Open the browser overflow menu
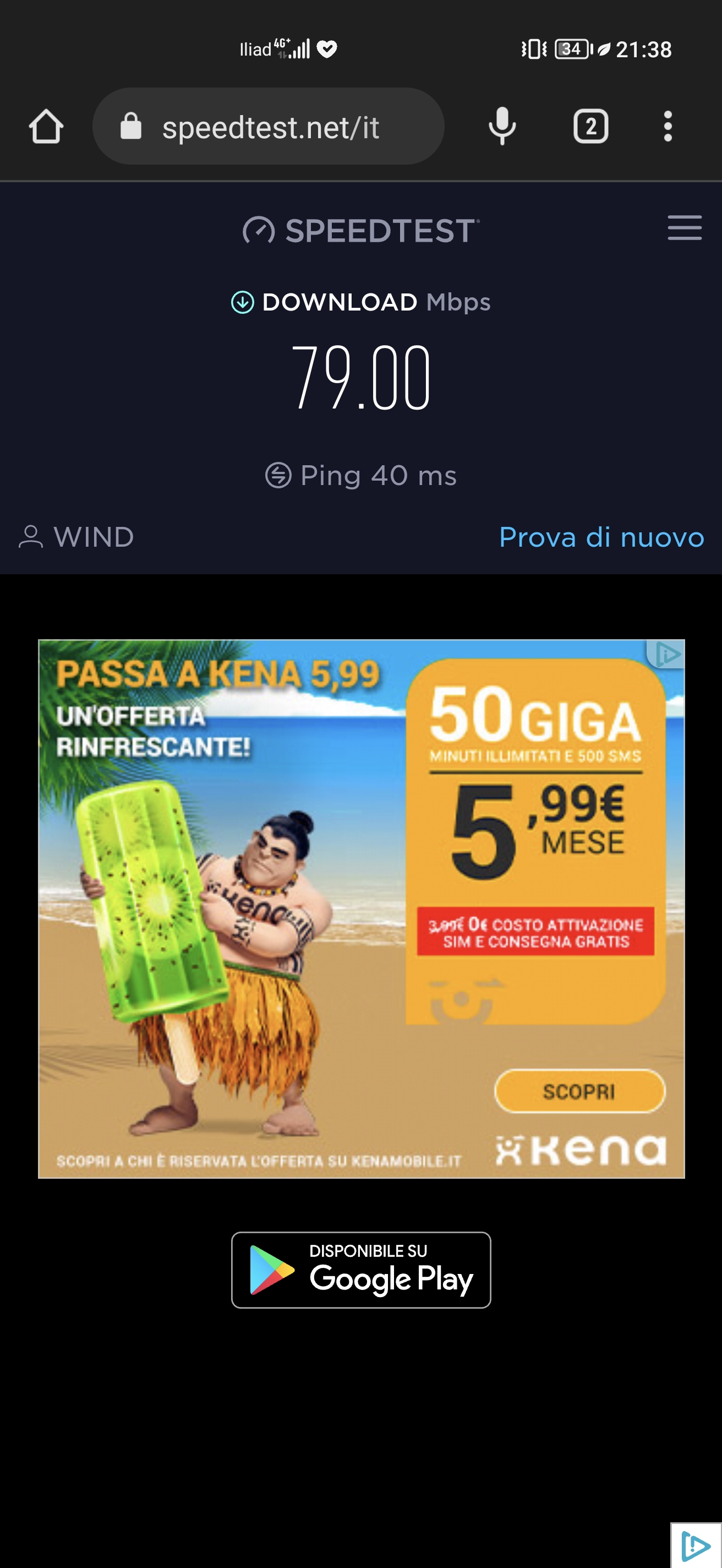Image resolution: width=722 pixels, height=1568 pixels. coord(668,127)
